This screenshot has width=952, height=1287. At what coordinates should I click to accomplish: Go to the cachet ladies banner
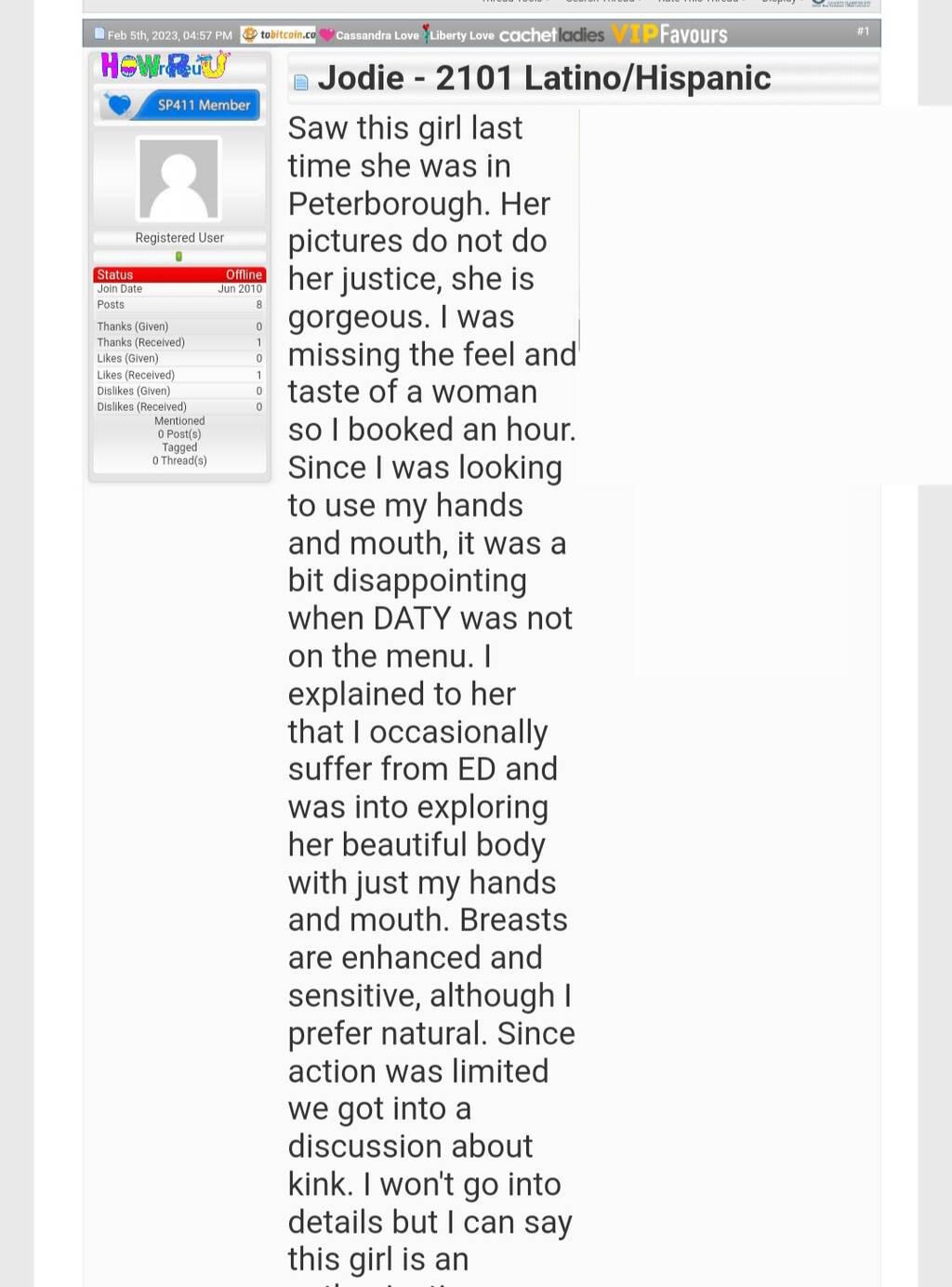pyautogui.click(x=551, y=35)
